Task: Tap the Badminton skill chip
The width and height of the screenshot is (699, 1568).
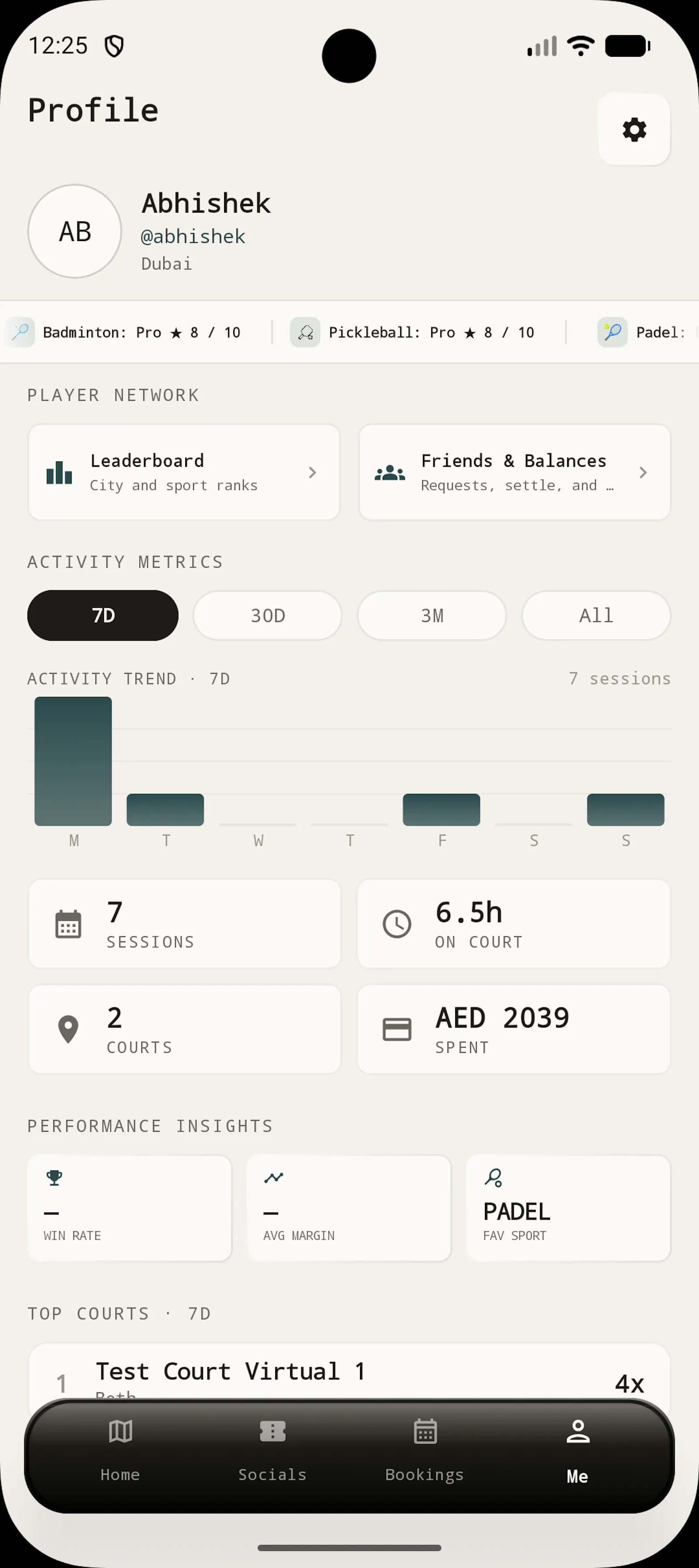Action: pos(125,332)
